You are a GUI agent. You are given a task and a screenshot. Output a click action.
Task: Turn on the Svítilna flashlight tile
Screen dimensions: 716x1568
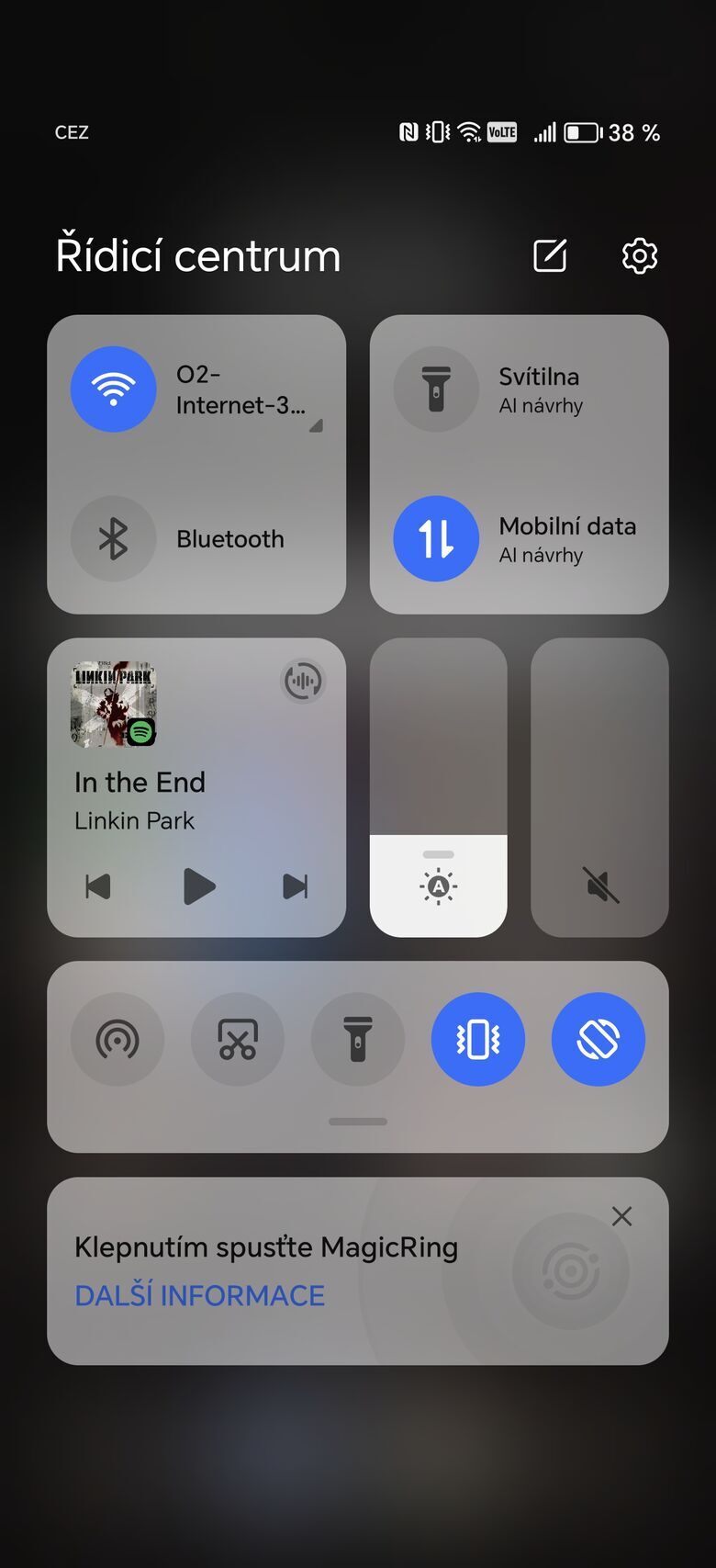tap(436, 389)
